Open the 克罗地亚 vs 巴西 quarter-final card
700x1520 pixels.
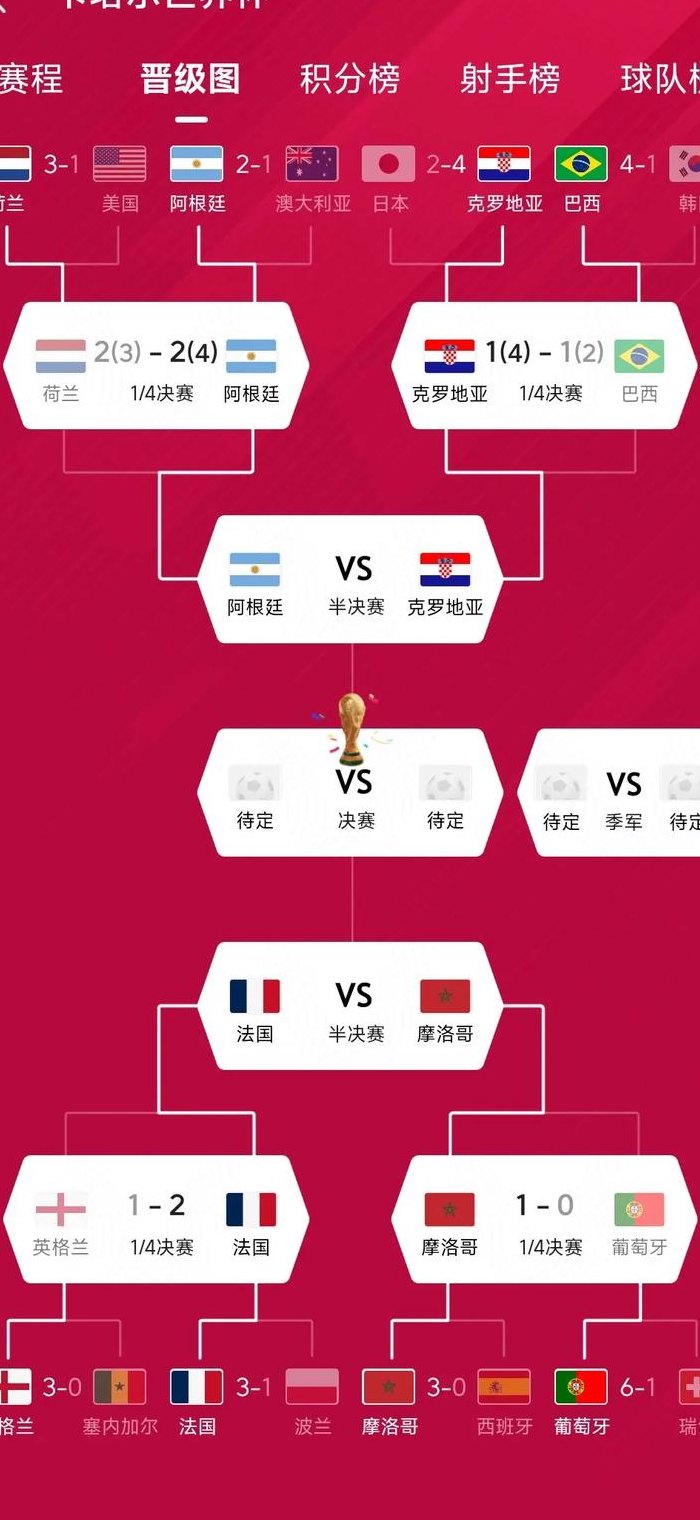(x=543, y=366)
